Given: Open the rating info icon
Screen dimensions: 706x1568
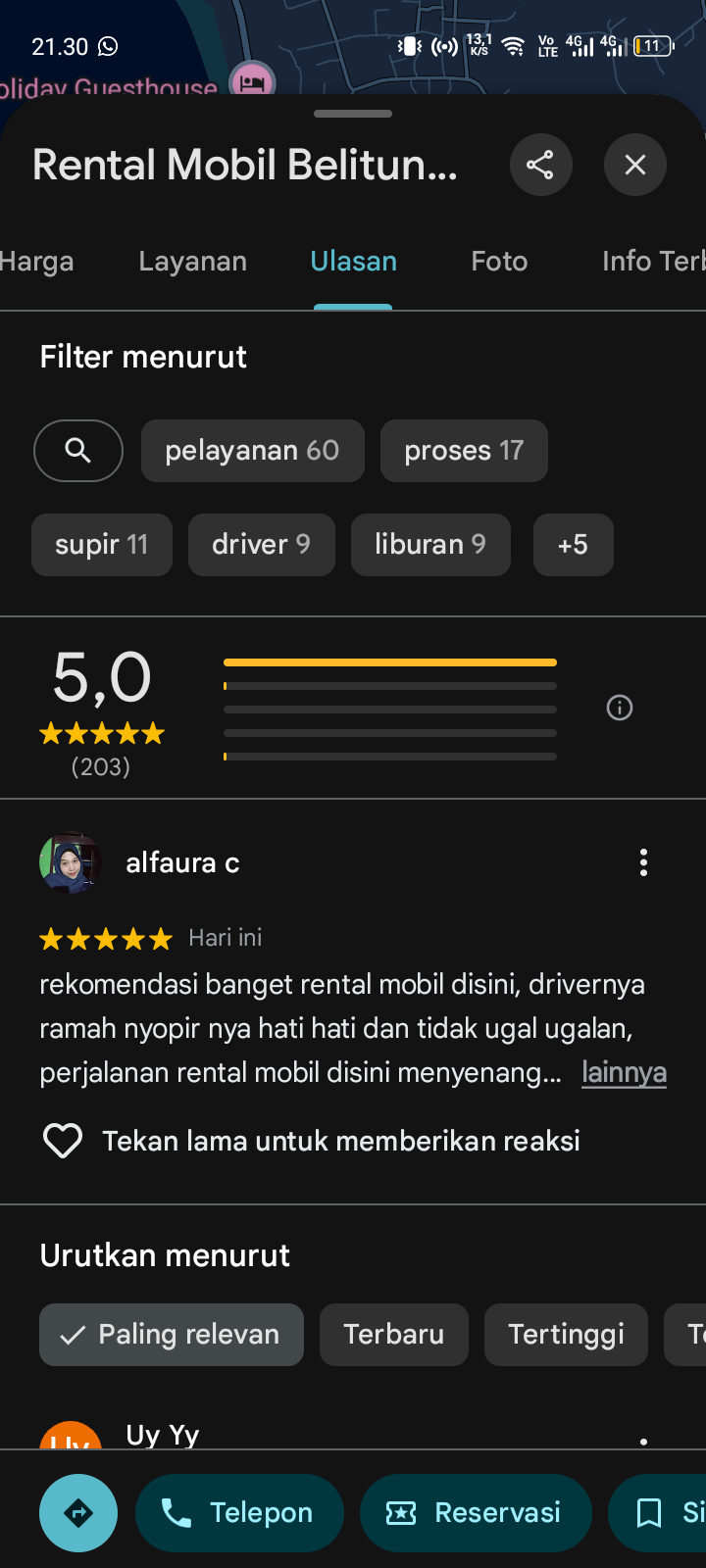Looking at the screenshot, I should pos(620,708).
